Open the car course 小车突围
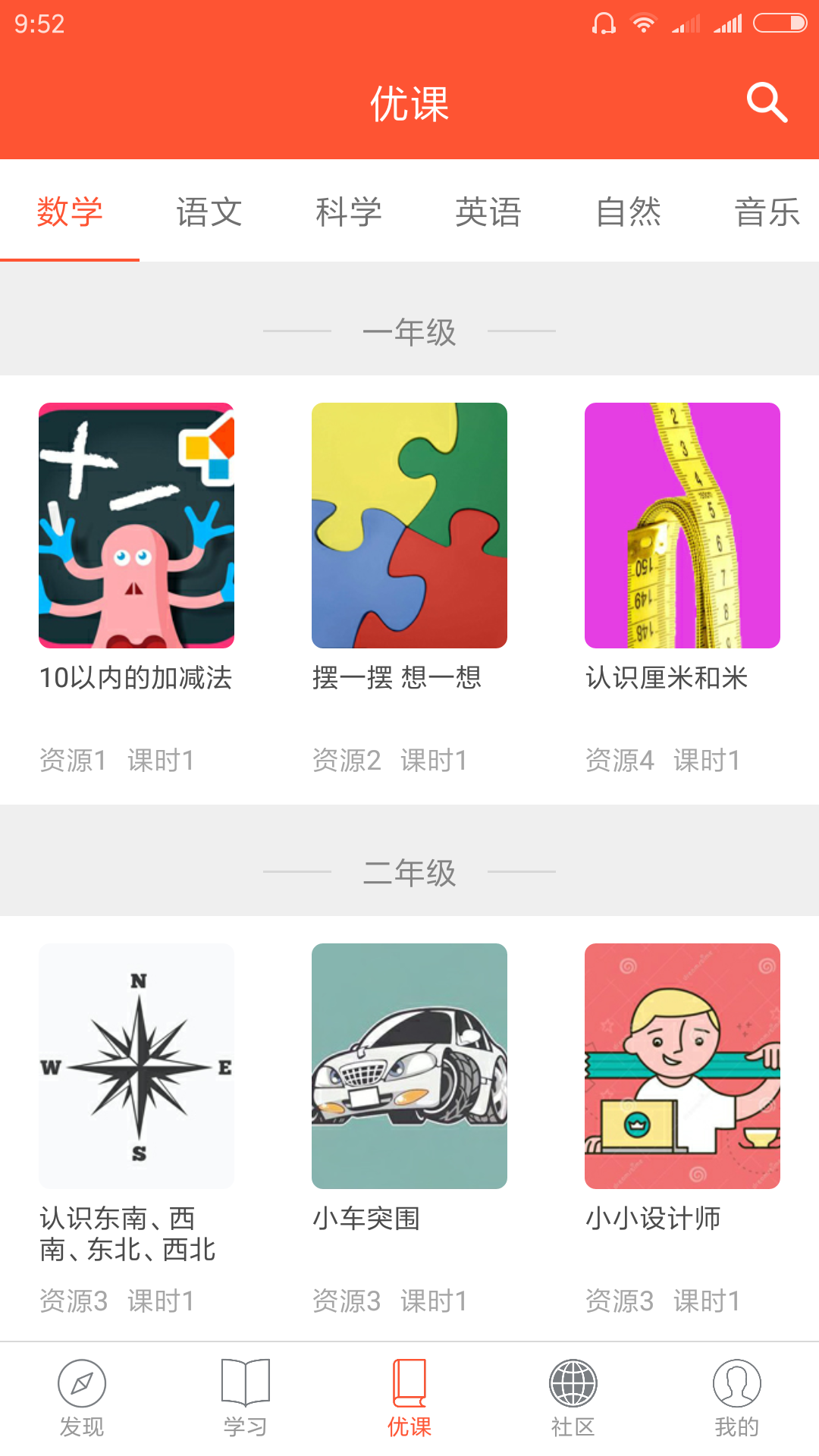The image size is (819, 1456). [409, 1065]
